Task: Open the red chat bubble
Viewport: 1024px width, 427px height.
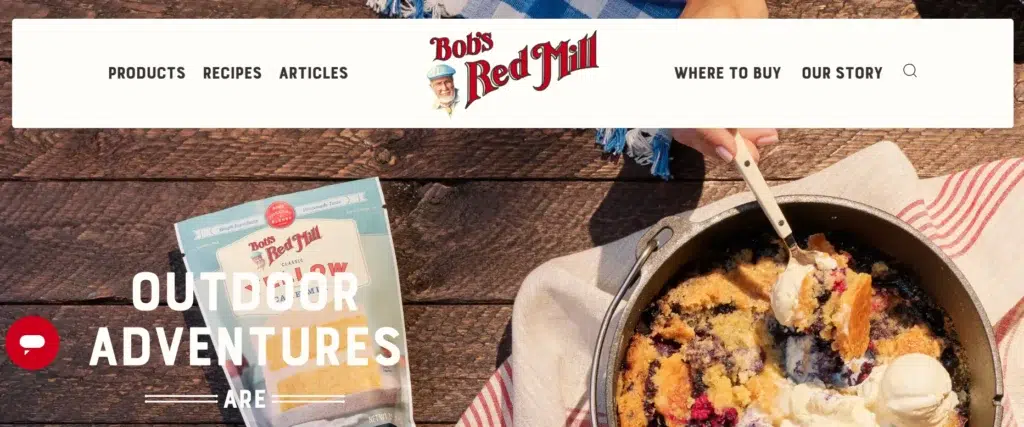Action: click(32, 343)
